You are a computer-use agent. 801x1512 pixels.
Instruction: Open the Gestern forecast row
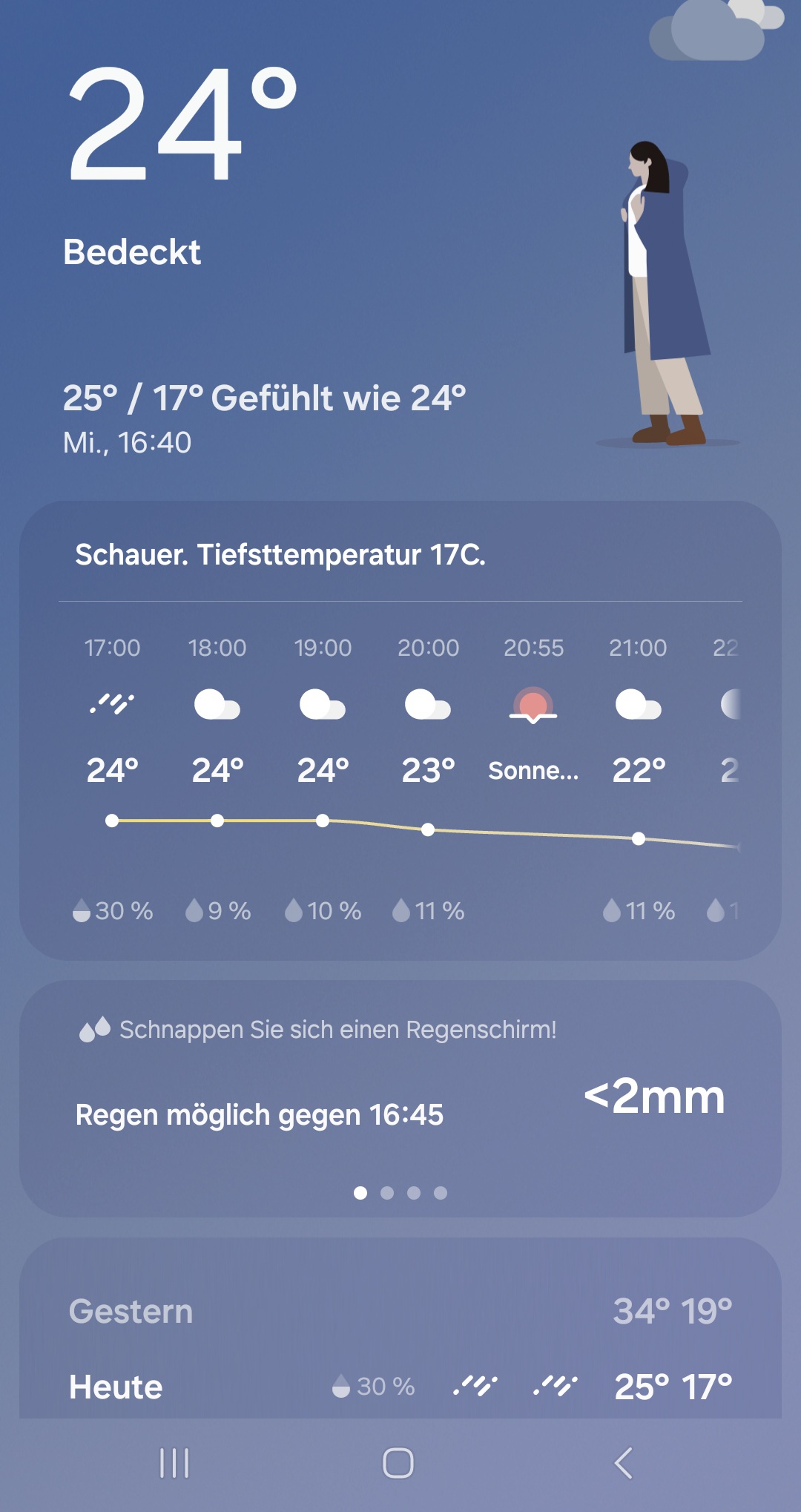(400, 1311)
